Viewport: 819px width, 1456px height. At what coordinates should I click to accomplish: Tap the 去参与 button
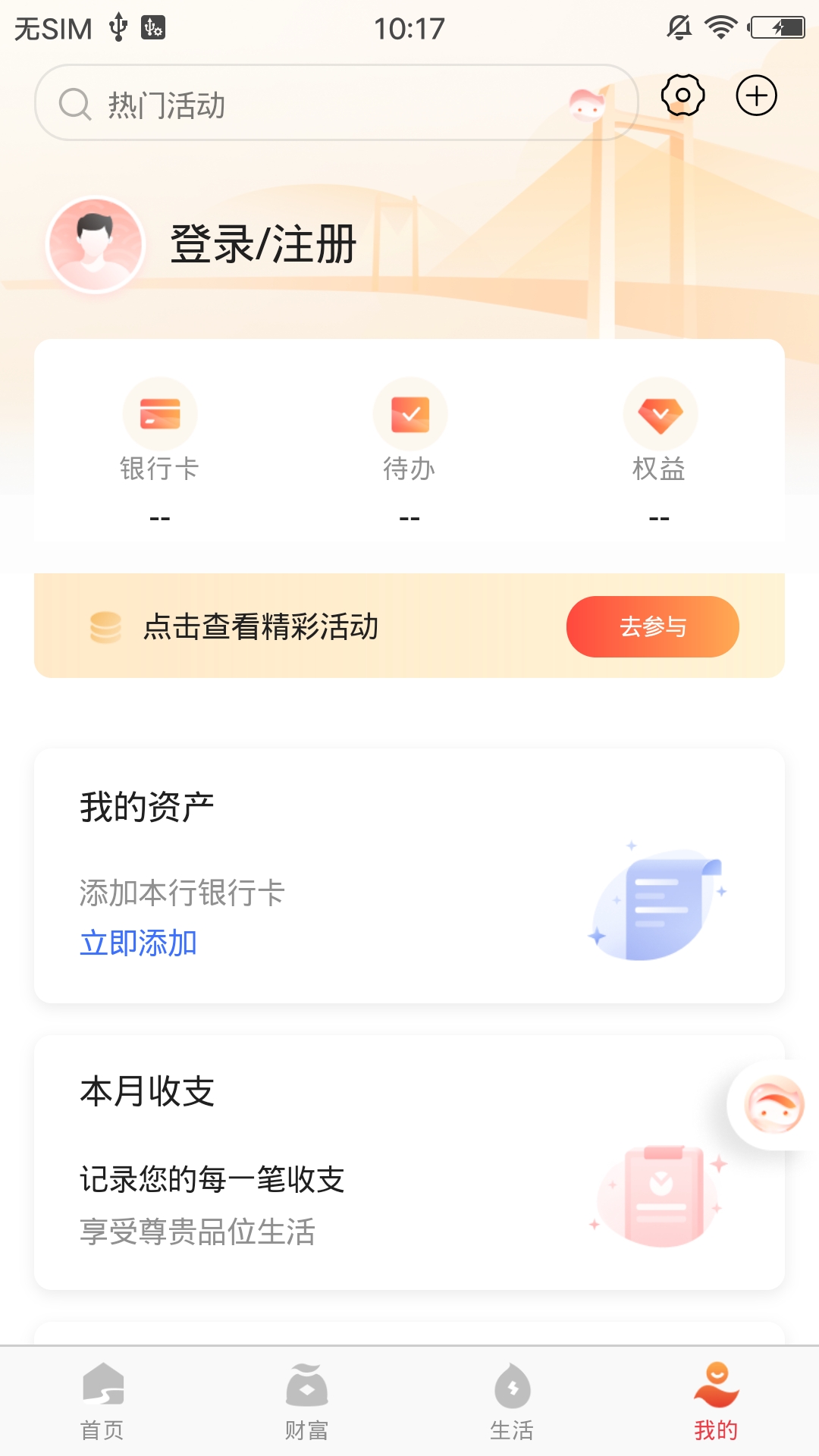652,626
